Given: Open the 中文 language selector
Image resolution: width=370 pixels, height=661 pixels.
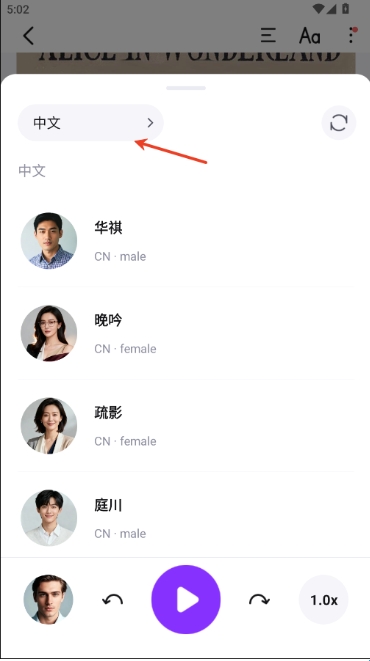Looking at the screenshot, I should click(x=90, y=123).
